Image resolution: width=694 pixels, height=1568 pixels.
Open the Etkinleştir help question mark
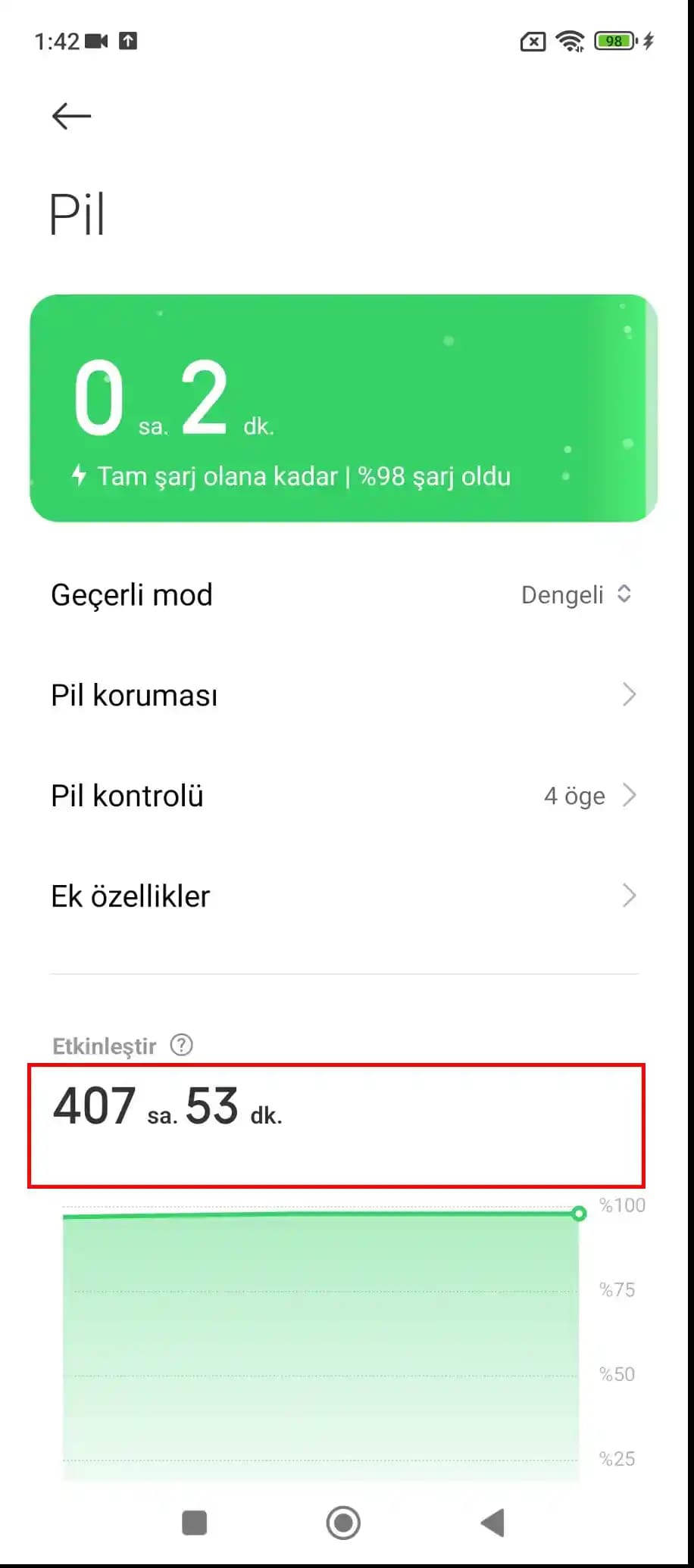(182, 1046)
